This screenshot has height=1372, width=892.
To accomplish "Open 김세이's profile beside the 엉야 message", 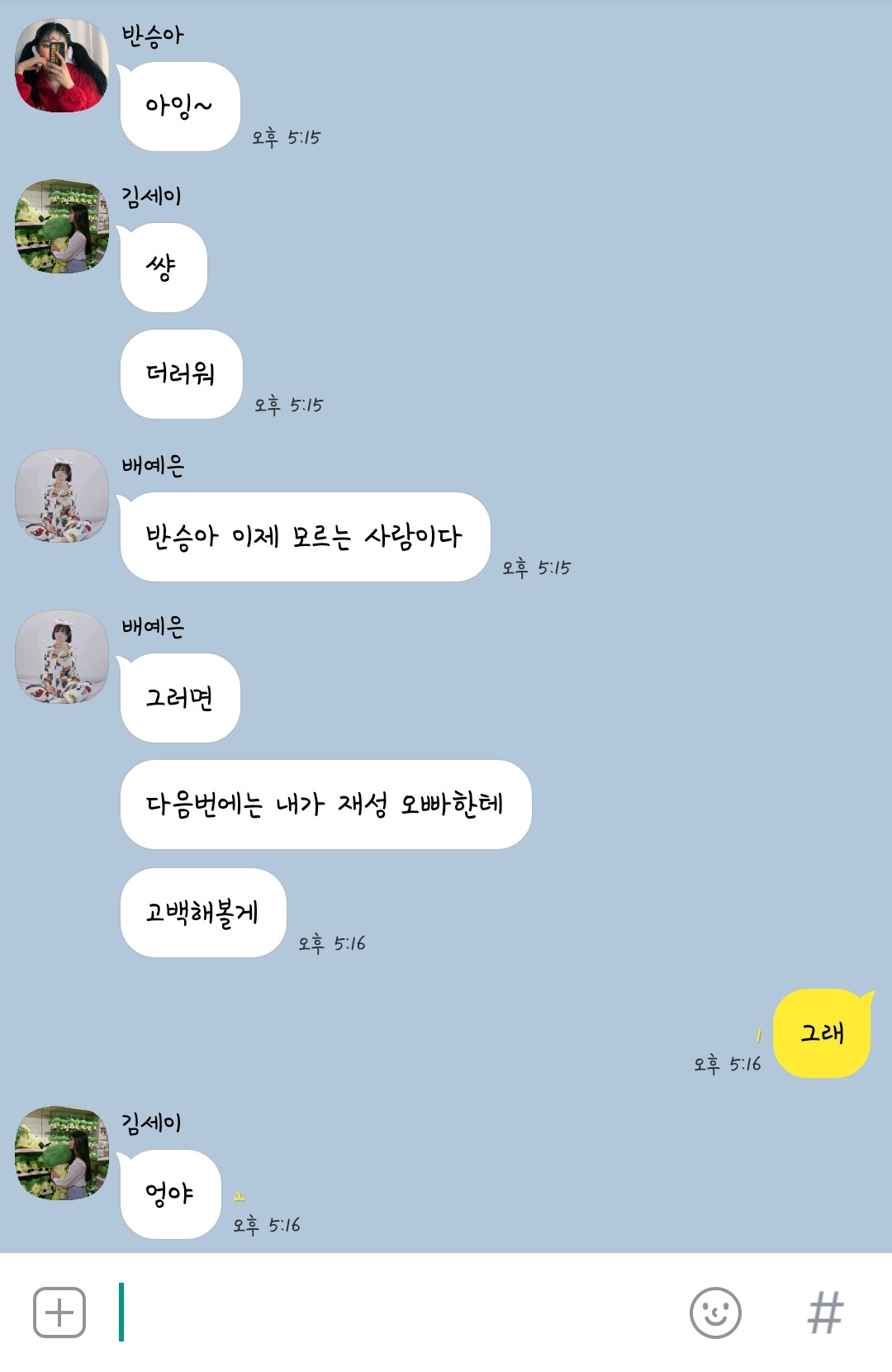I will tap(62, 1153).
